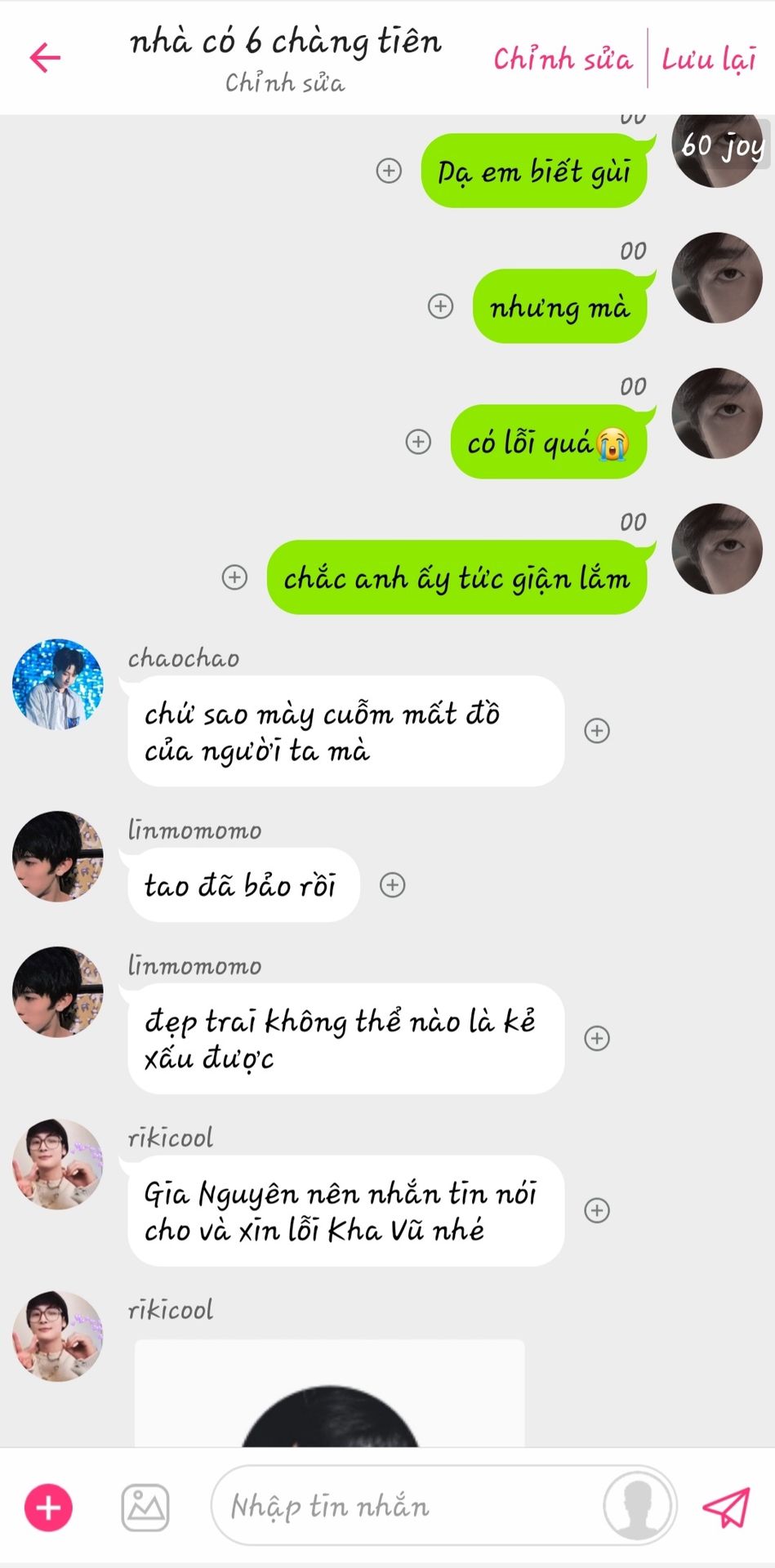This screenshot has width=775, height=1568.
Task: Tap the plus beside "có lỗi quá"
Action: [x=419, y=442]
